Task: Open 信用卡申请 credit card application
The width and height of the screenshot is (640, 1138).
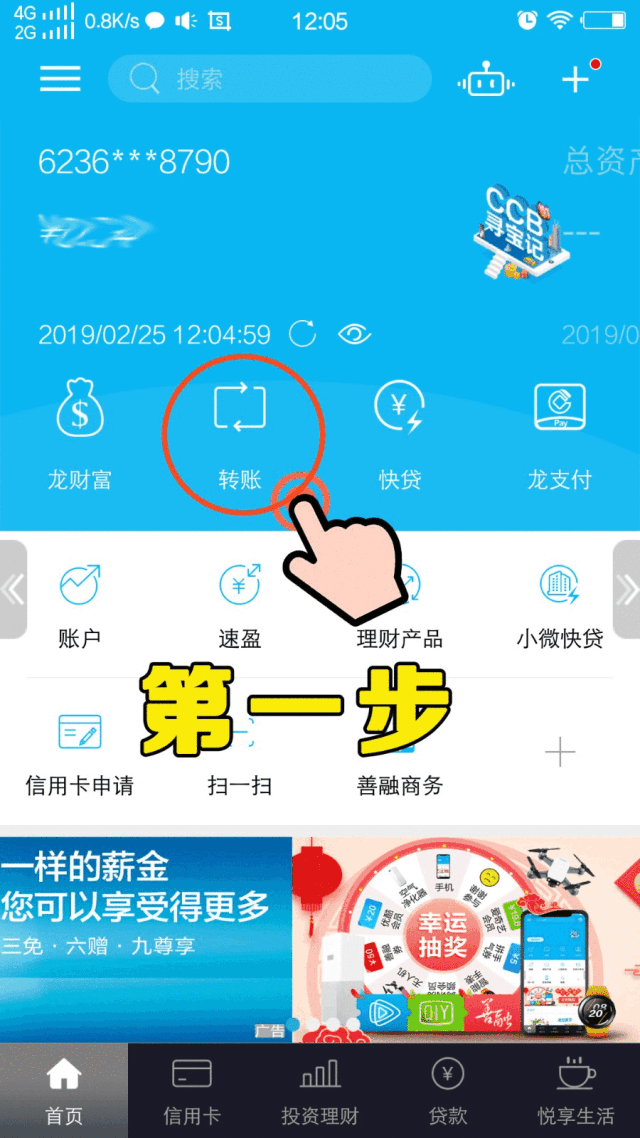Action: click(79, 752)
